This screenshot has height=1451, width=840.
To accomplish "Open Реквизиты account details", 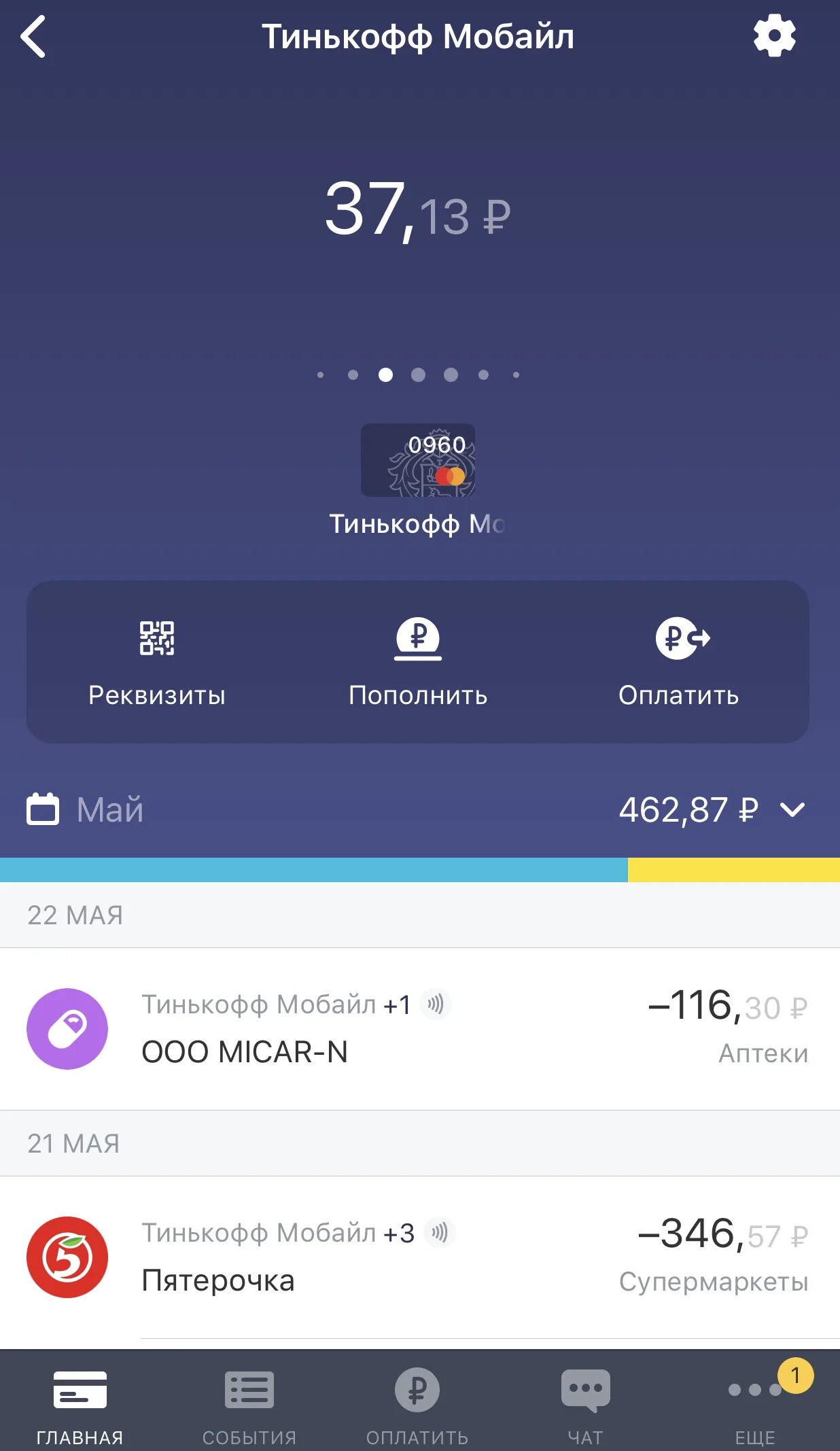I will point(157,663).
